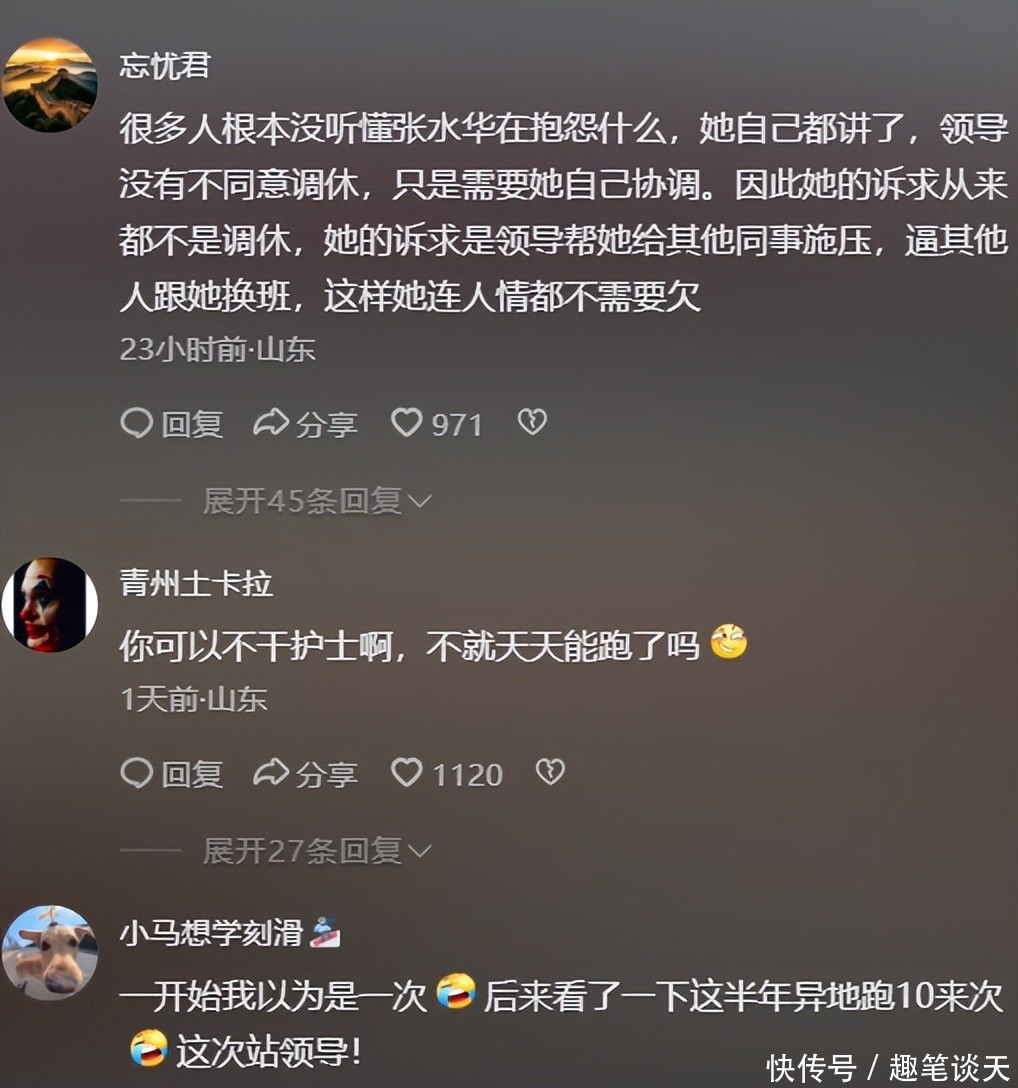Viewport: 1018px width, 1088px height.
Task: Like 青州土卡拉's comment with 1120 likes
Action: [407, 773]
